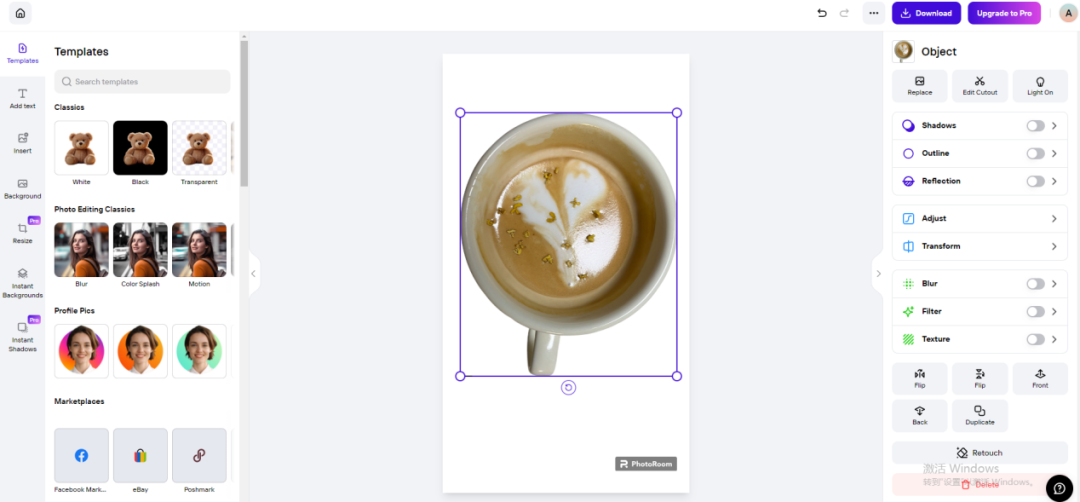Enable the Shadows toggle
The height and width of the screenshot is (502, 1080).
click(x=1035, y=126)
